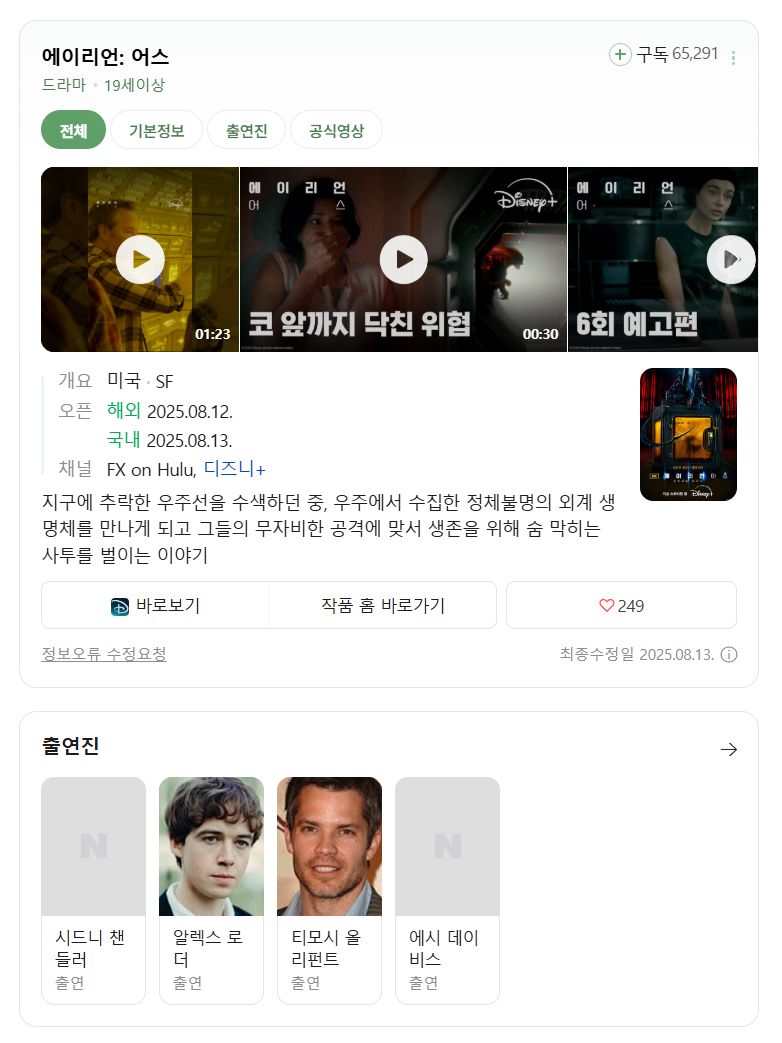The image size is (782, 1043).
Task: Switch to the 출연진 tab
Action: click(x=247, y=130)
